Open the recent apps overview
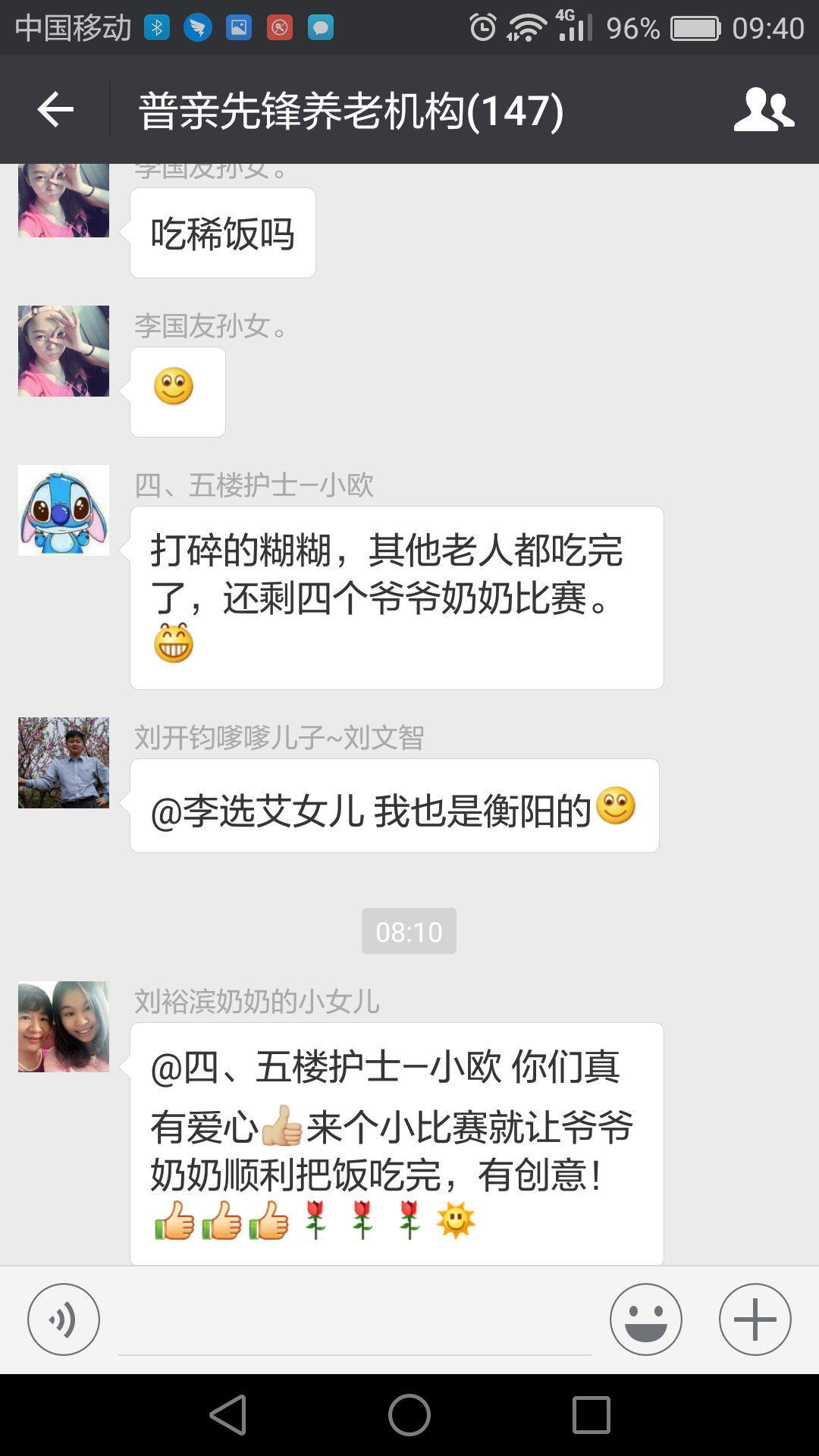This screenshot has width=819, height=1456. (x=591, y=1415)
